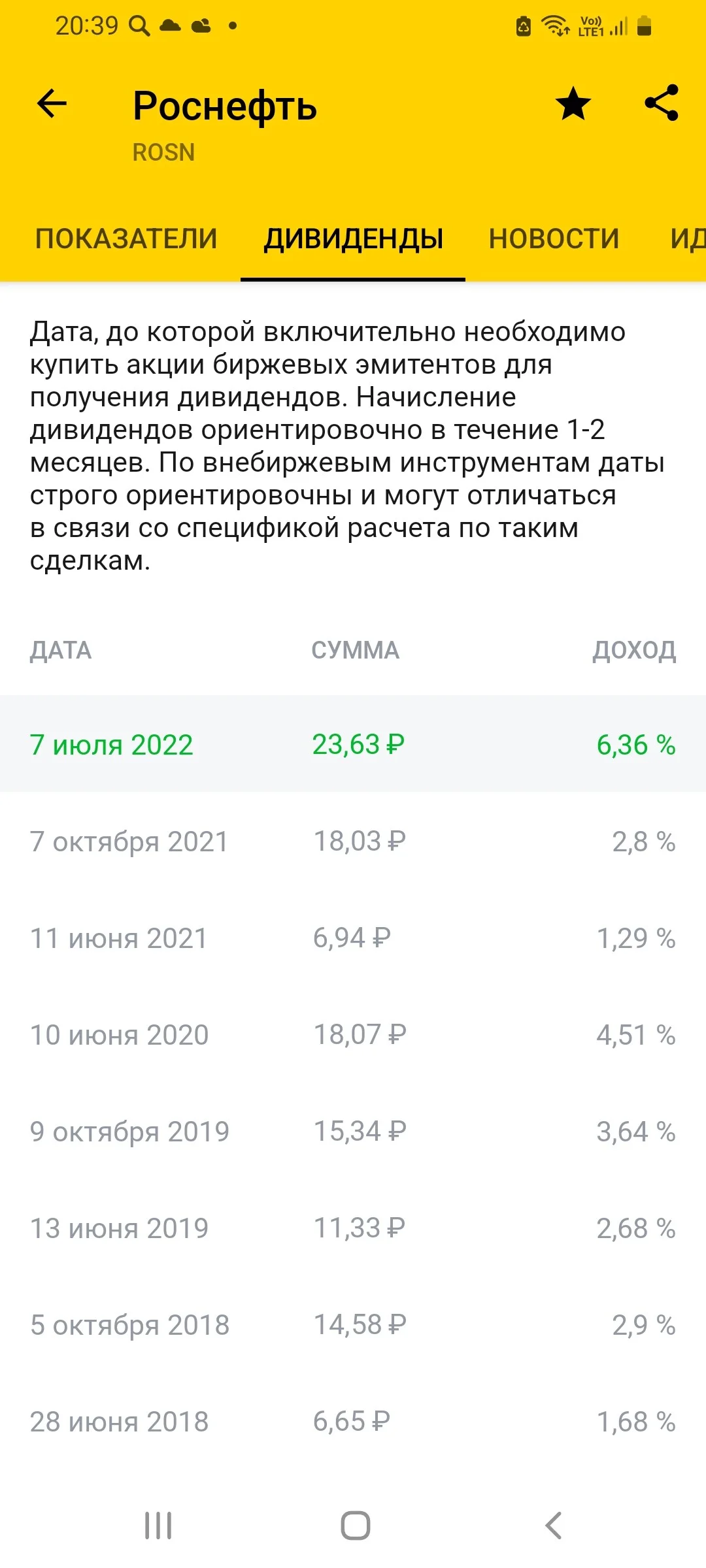Share the Роснефть stock page
706x1568 pixels.
662,103
